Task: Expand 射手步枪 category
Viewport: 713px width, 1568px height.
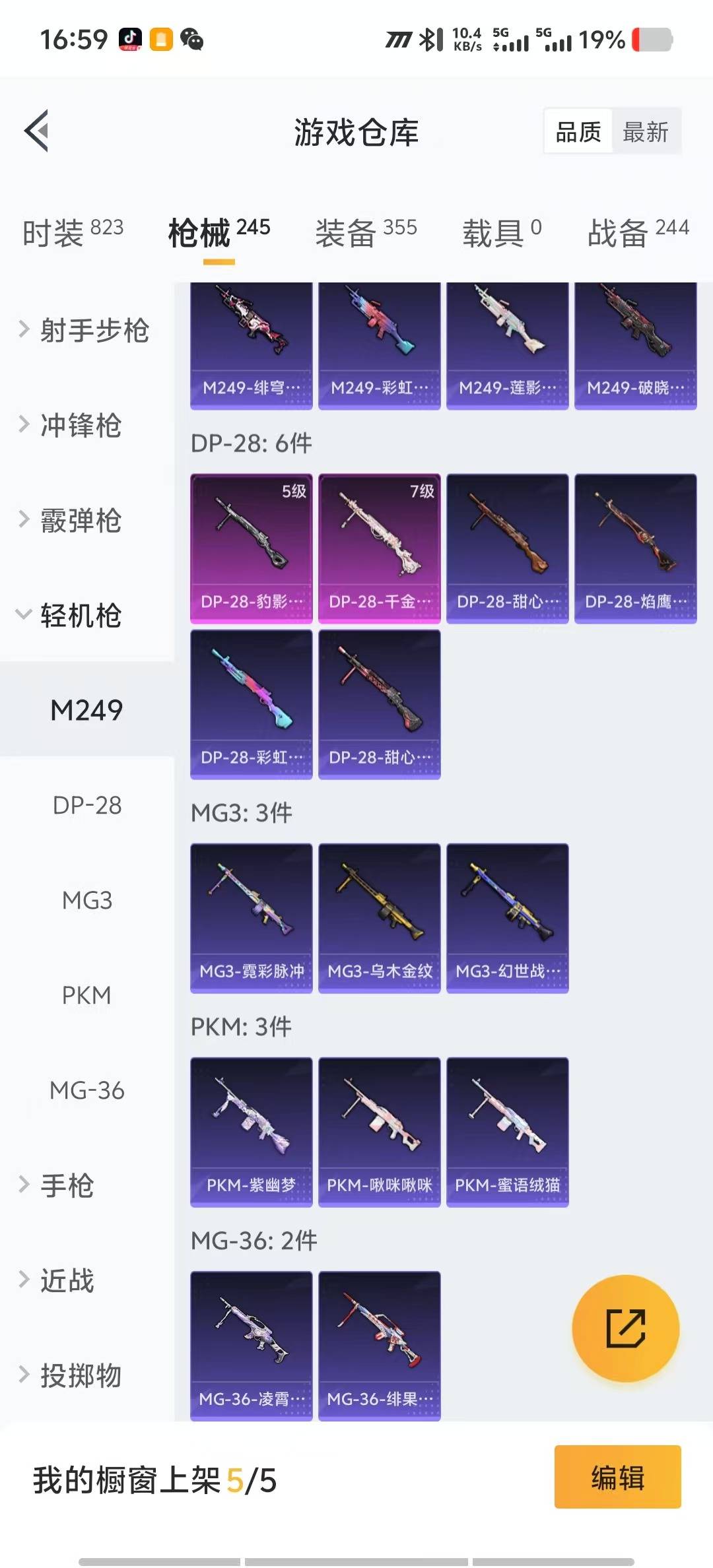Action: coord(86,330)
